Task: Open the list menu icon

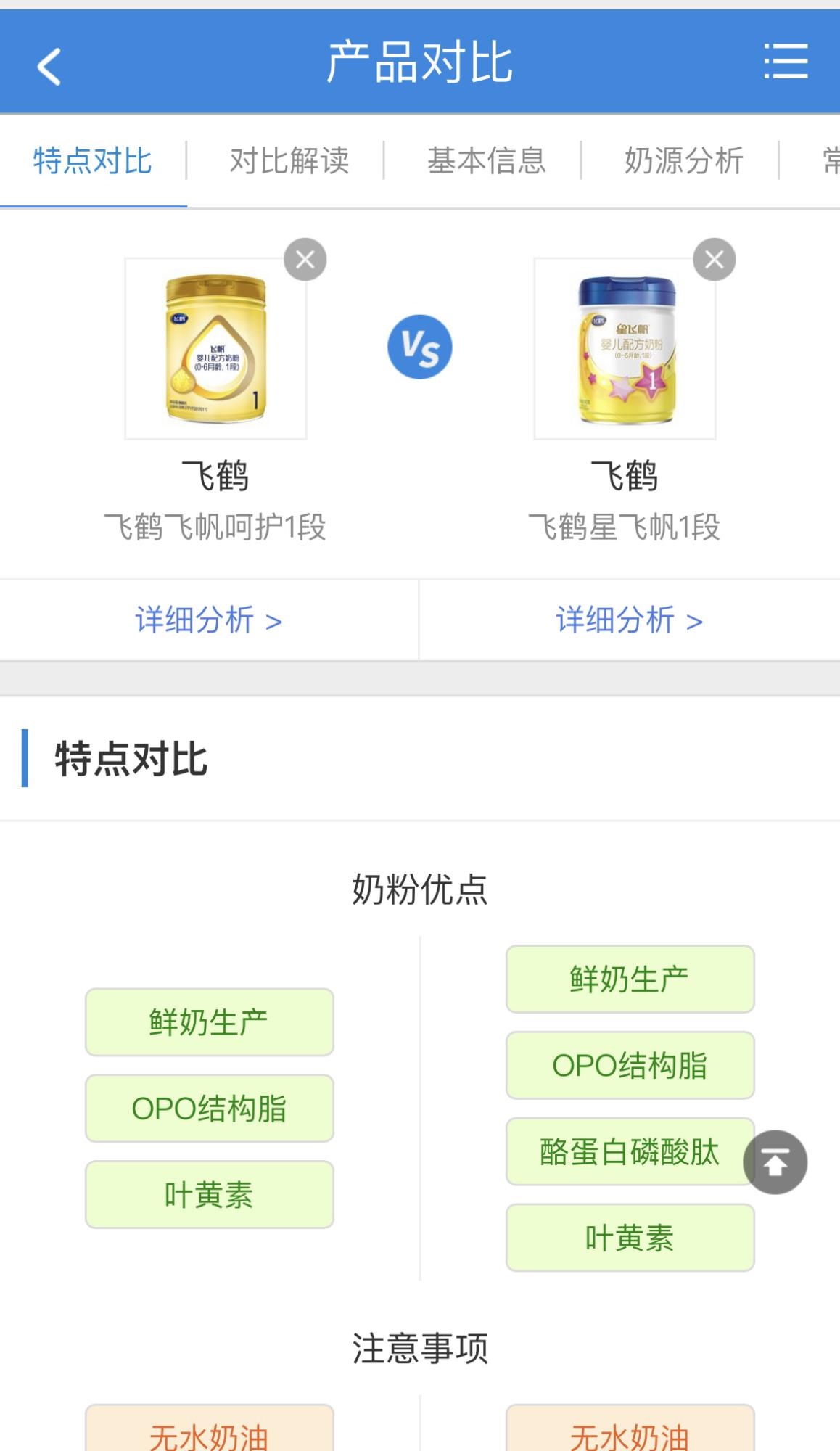Action: click(x=786, y=62)
